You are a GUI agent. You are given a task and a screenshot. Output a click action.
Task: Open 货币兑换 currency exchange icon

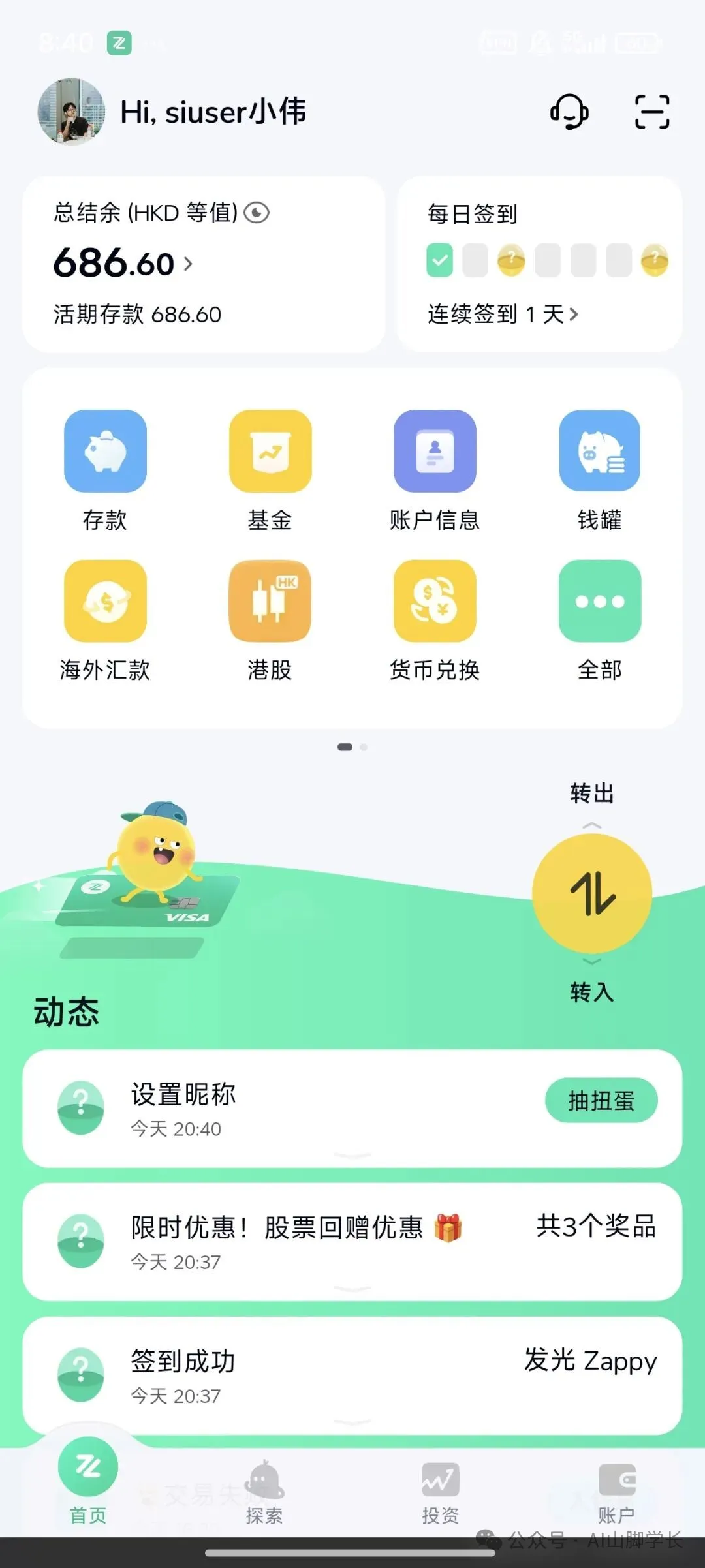[x=435, y=600]
